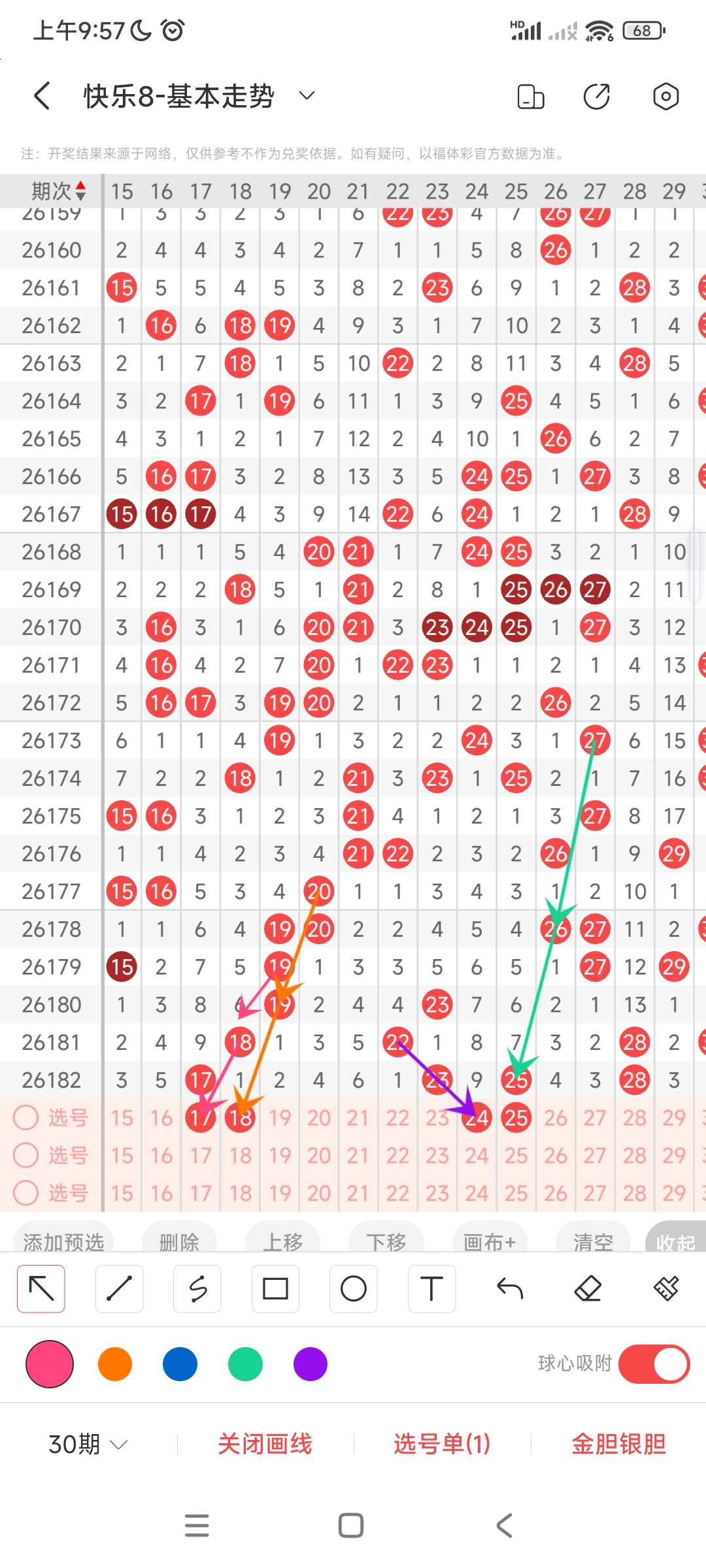Expand the 快乐8-基本走势 title dropdown
706x1568 pixels.
click(307, 96)
